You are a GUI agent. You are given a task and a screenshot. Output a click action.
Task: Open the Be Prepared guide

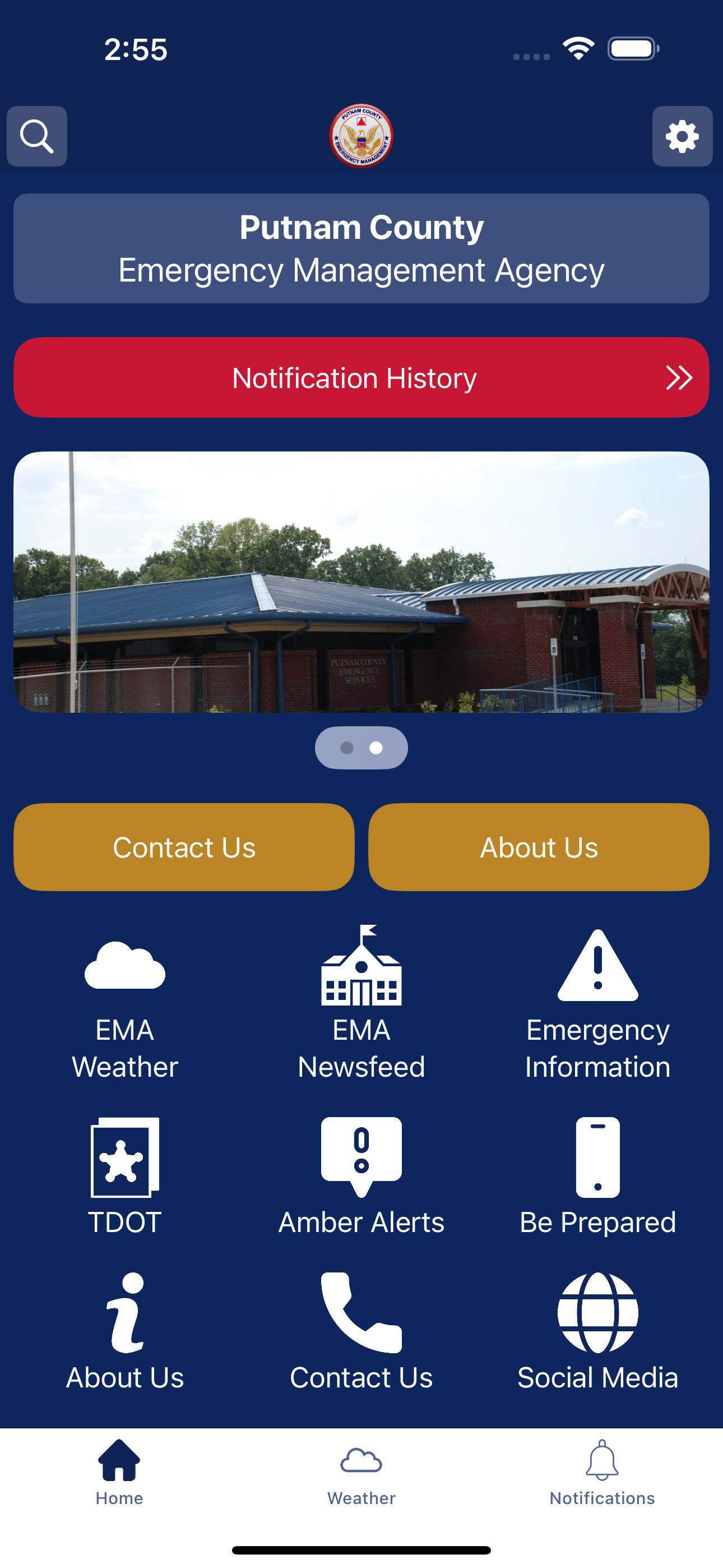pos(597,1175)
